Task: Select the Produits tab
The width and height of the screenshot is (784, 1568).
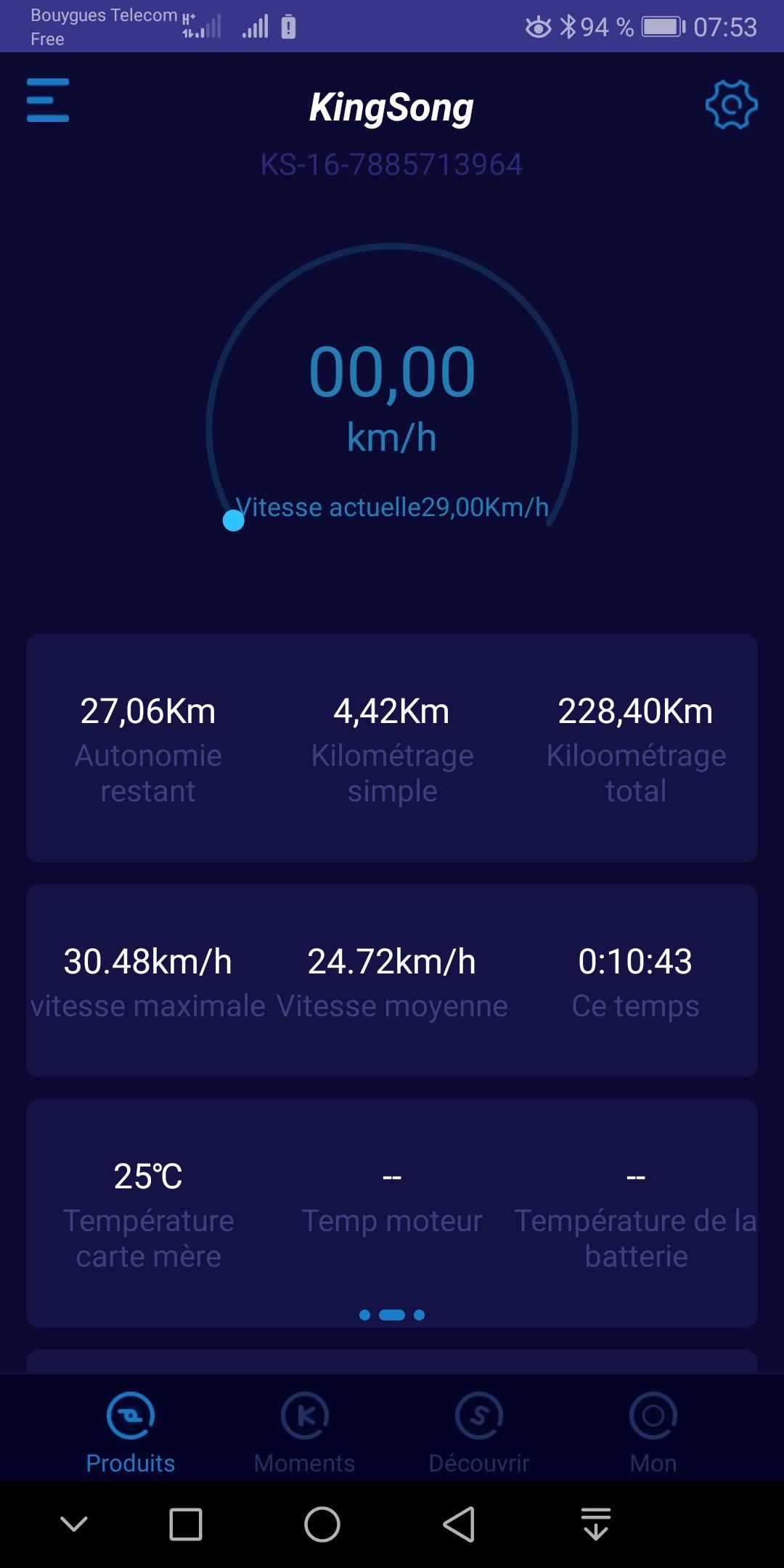Action: (x=131, y=1433)
